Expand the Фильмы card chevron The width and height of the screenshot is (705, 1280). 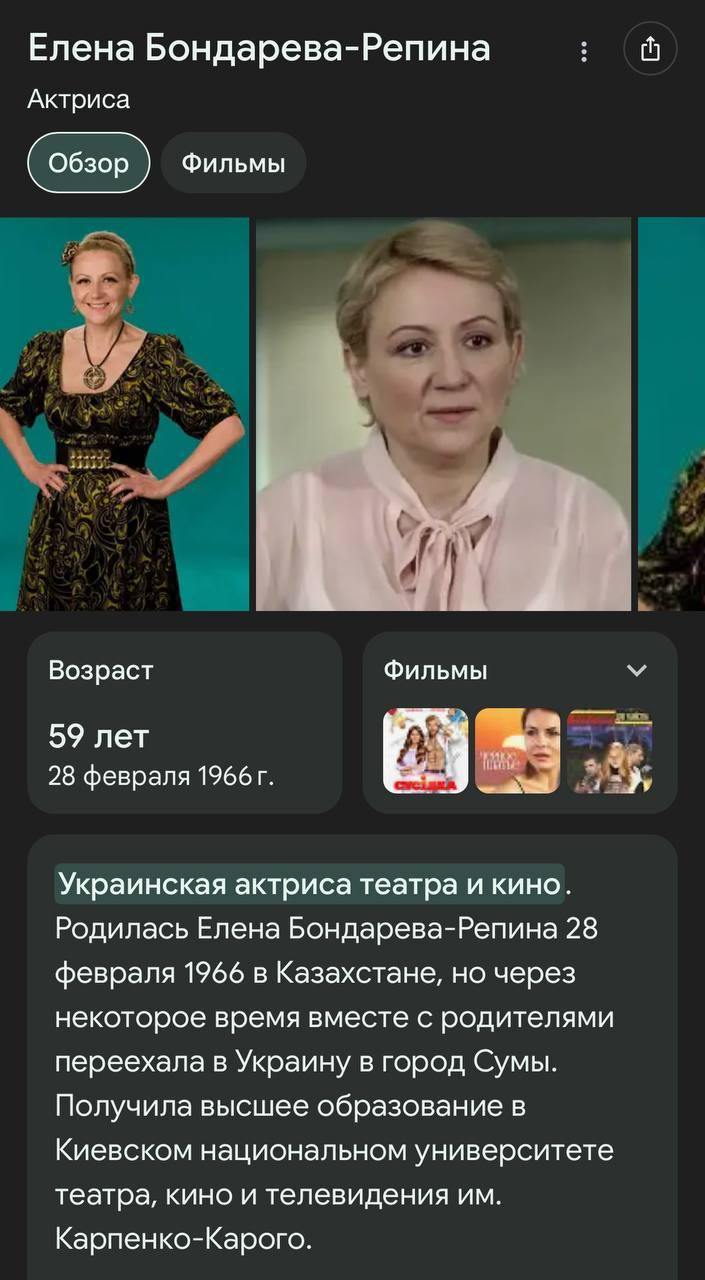tap(636, 671)
